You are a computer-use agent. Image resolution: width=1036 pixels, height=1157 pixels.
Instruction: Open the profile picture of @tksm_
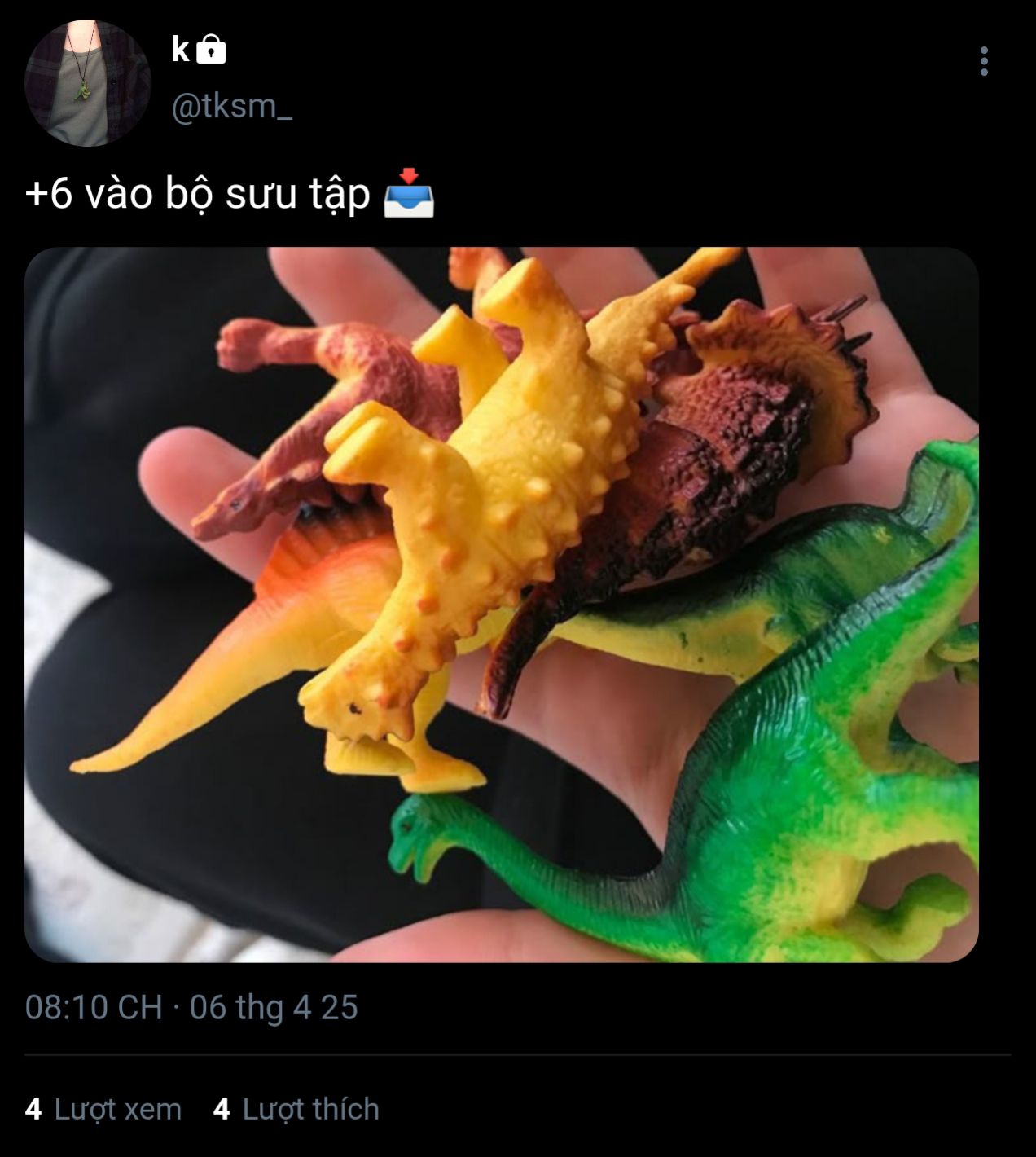pos(88,83)
